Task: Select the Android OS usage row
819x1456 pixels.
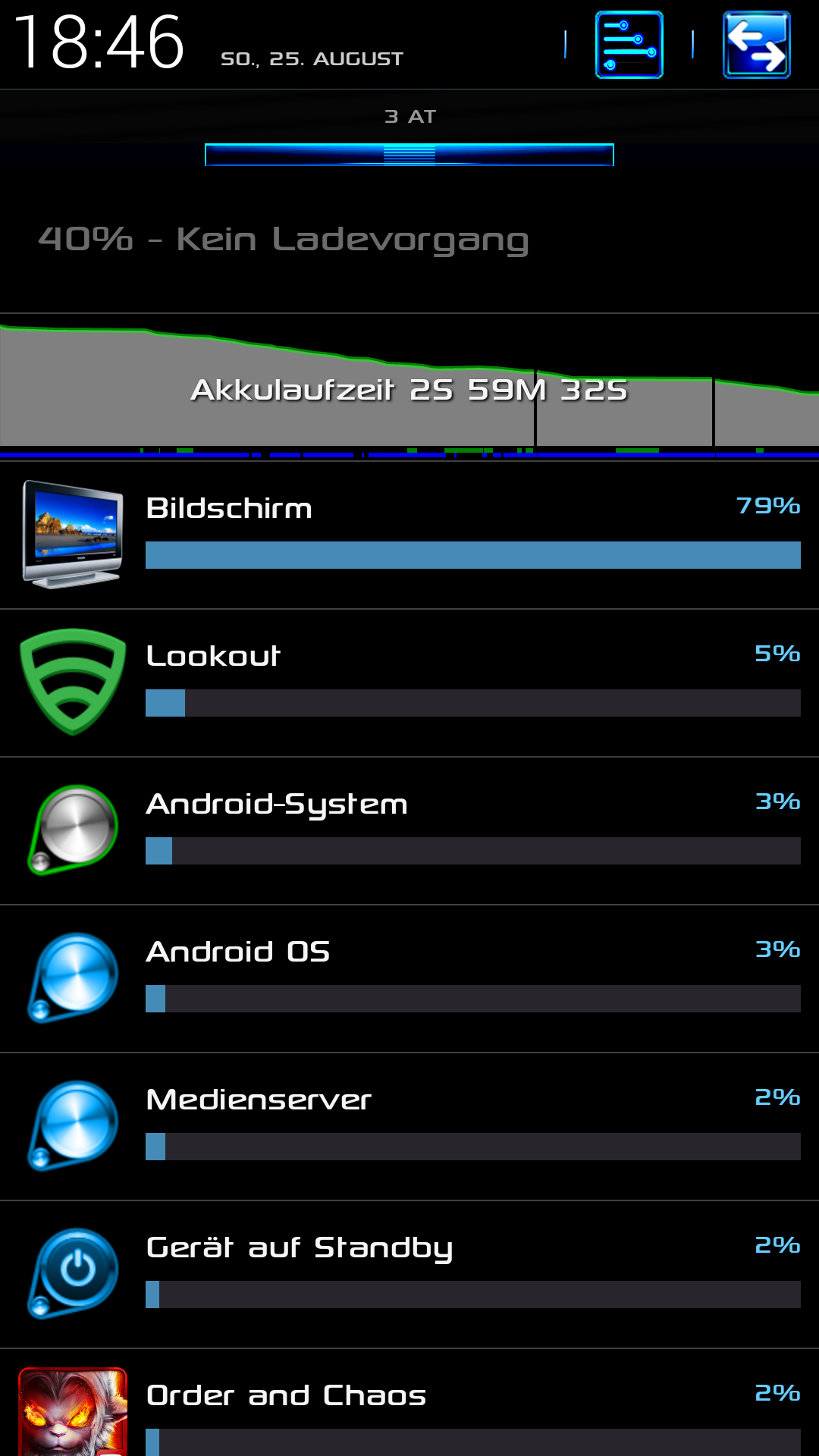Action: coord(409,978)
